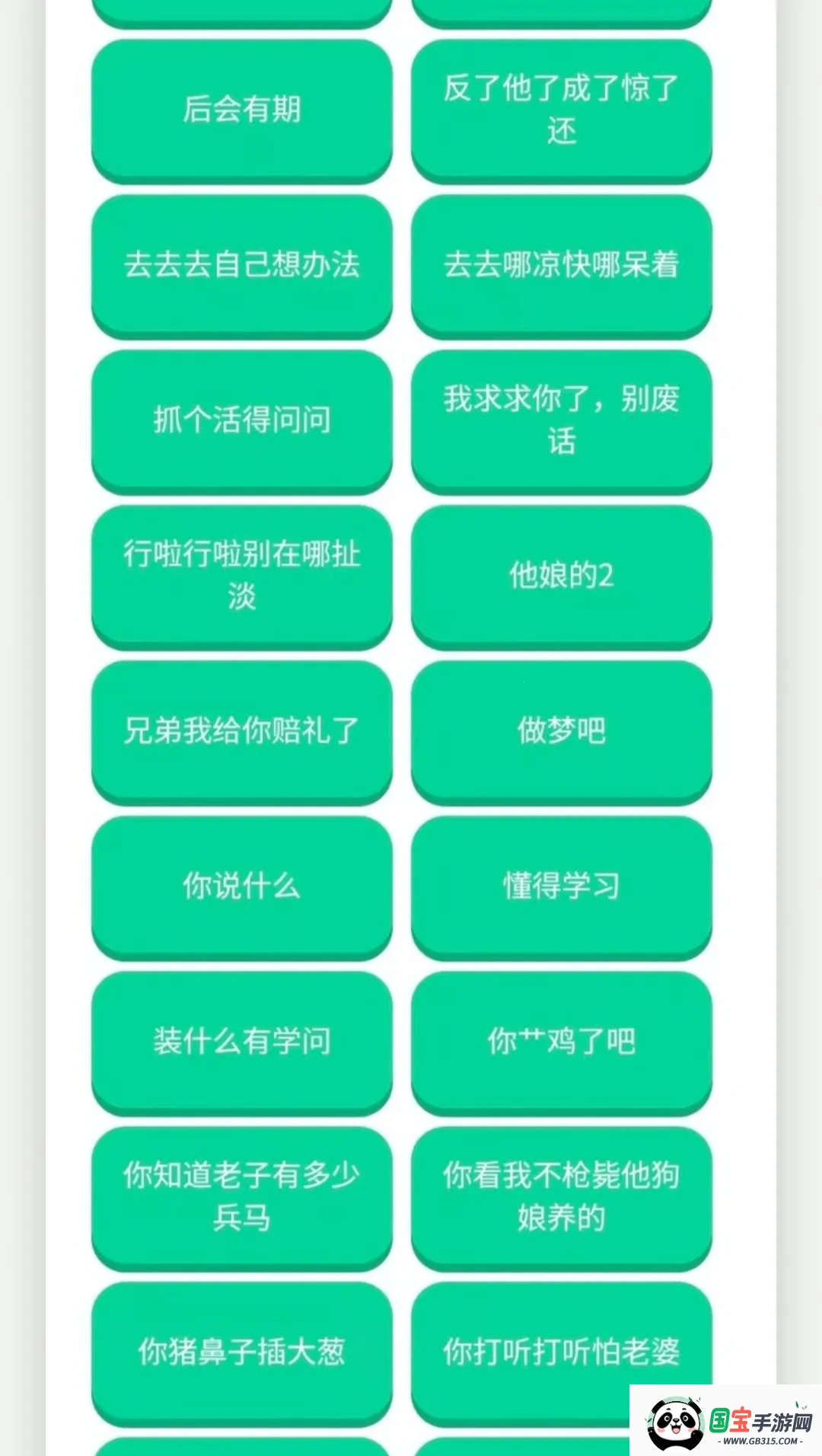Click "你看我不枪毙他狗娘养的"
This screenshot has width=822, height=1456.
point(561,1199)
